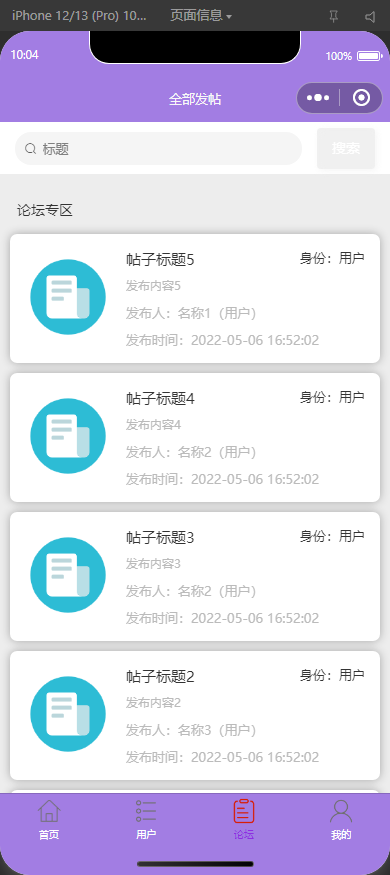
Task: Open the post 帖子标题4
Action: coord(195,438)
